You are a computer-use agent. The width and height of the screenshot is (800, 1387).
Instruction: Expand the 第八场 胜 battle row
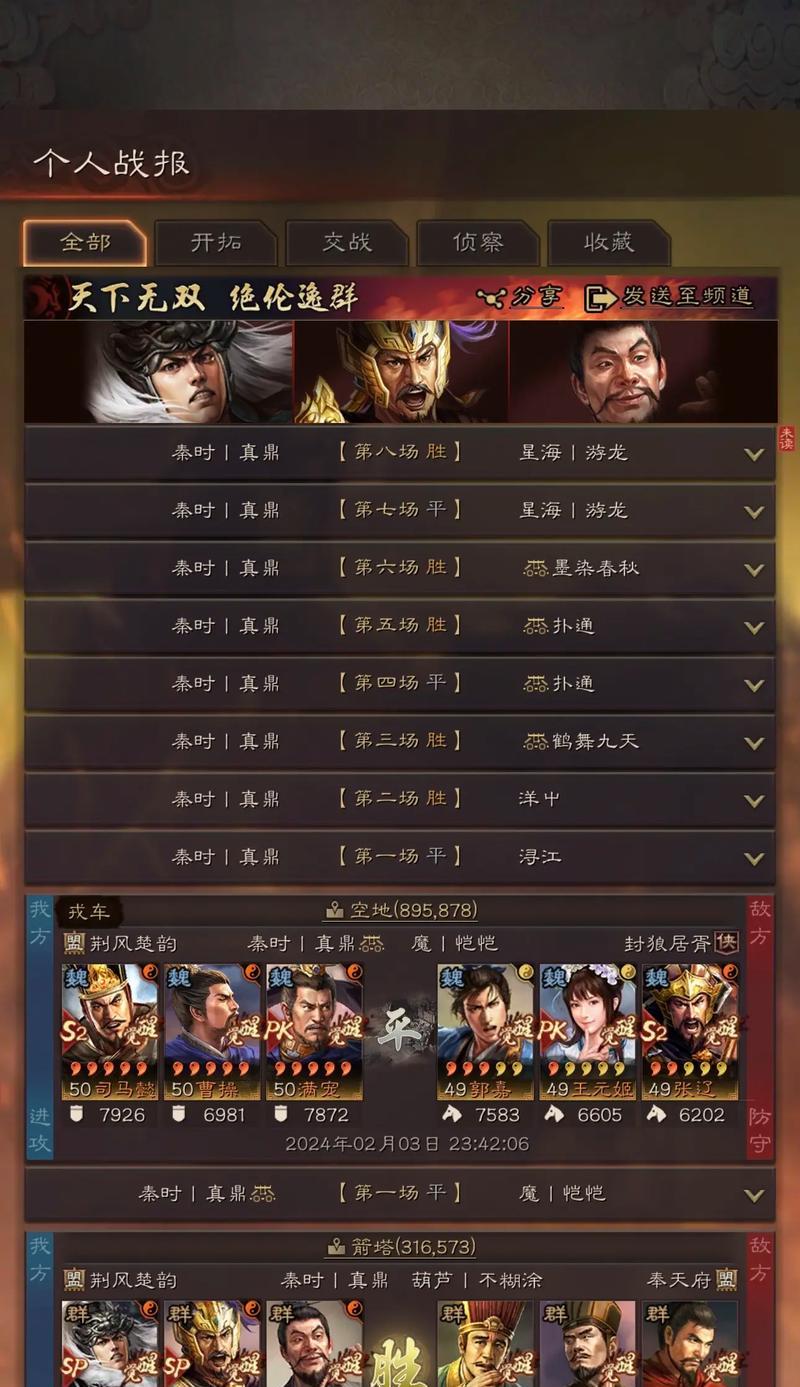pos(400,453)
